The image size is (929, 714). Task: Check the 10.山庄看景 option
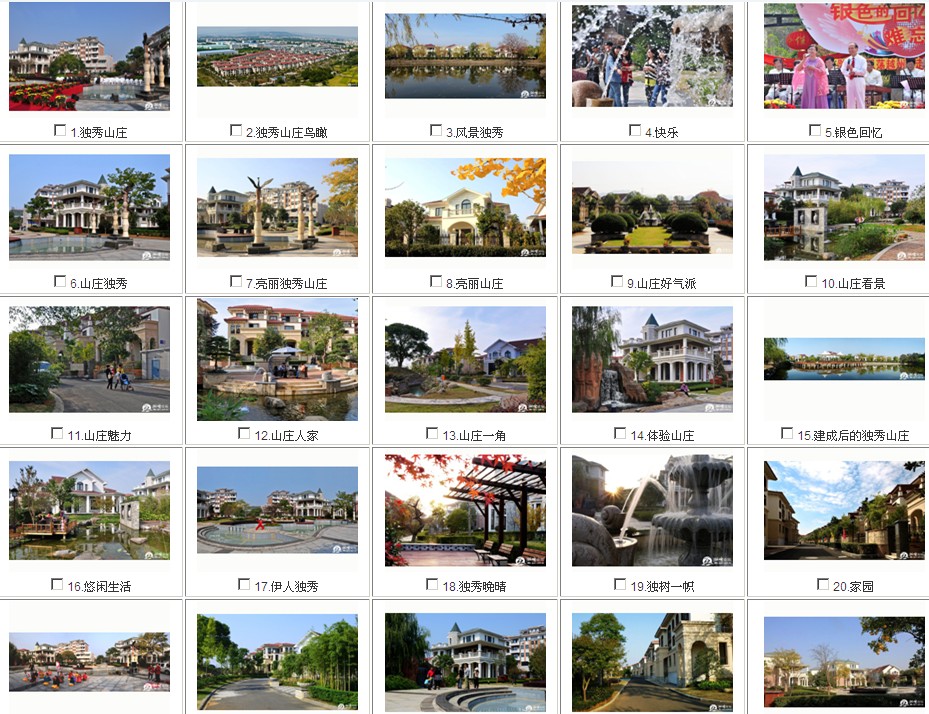811,282
